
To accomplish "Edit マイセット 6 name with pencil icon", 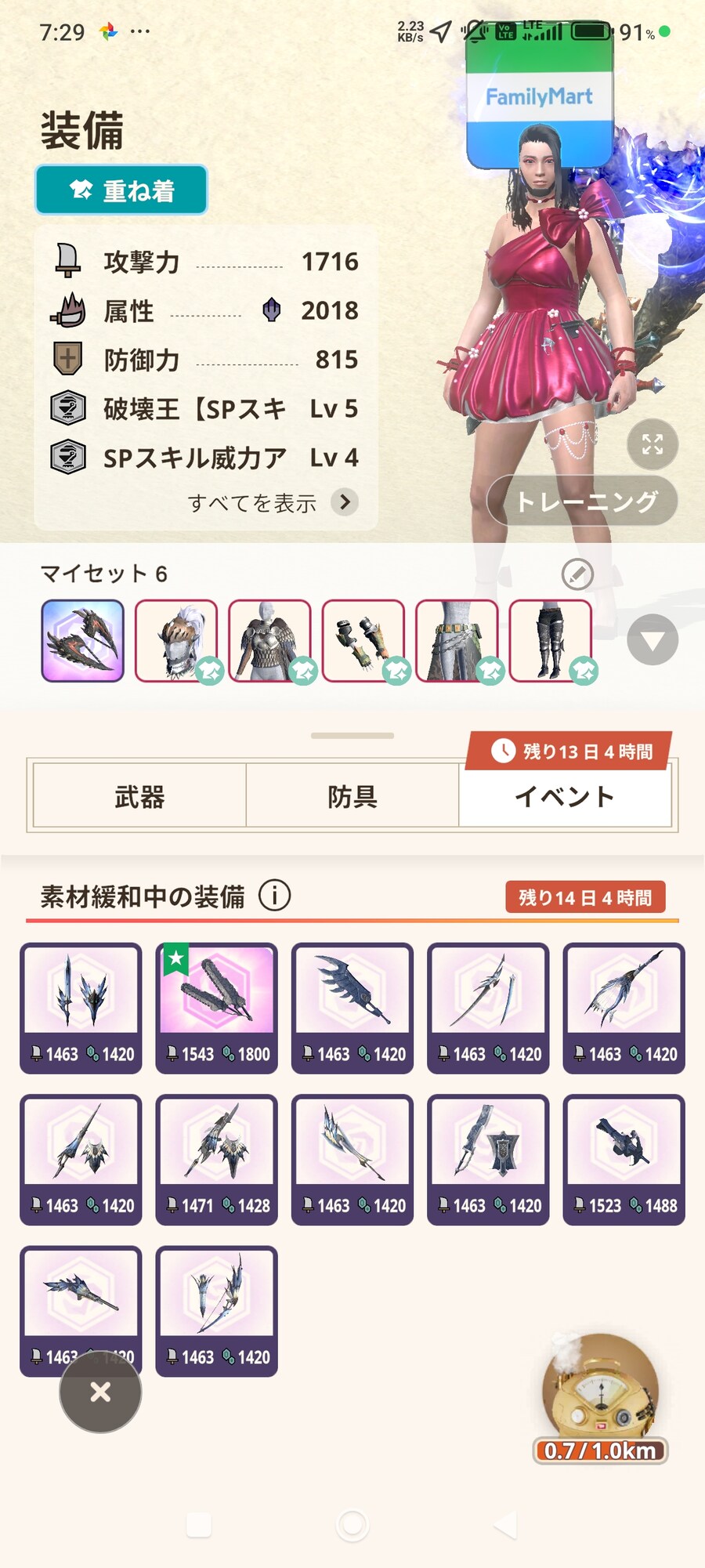I will coord(577,574).
